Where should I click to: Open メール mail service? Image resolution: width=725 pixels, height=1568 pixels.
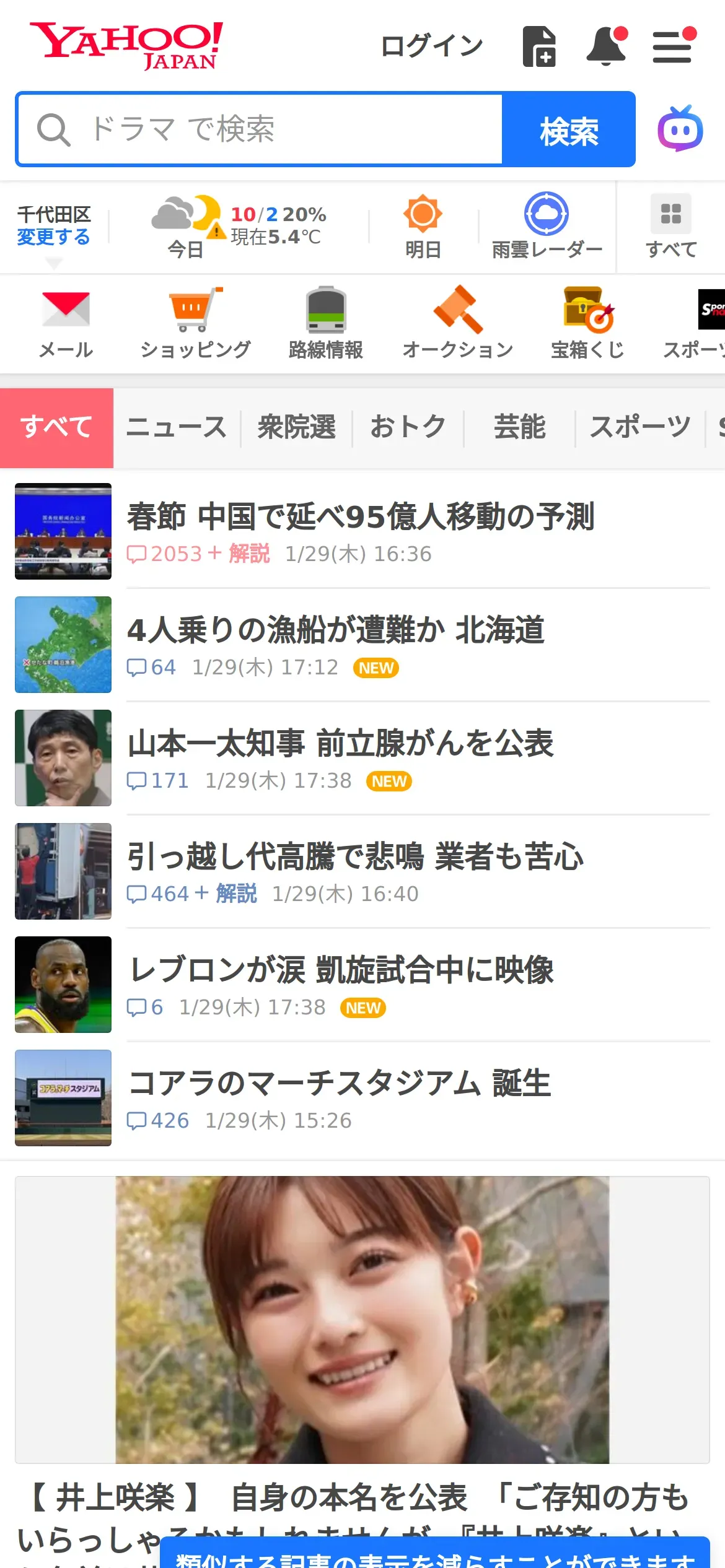pos(66,323)
